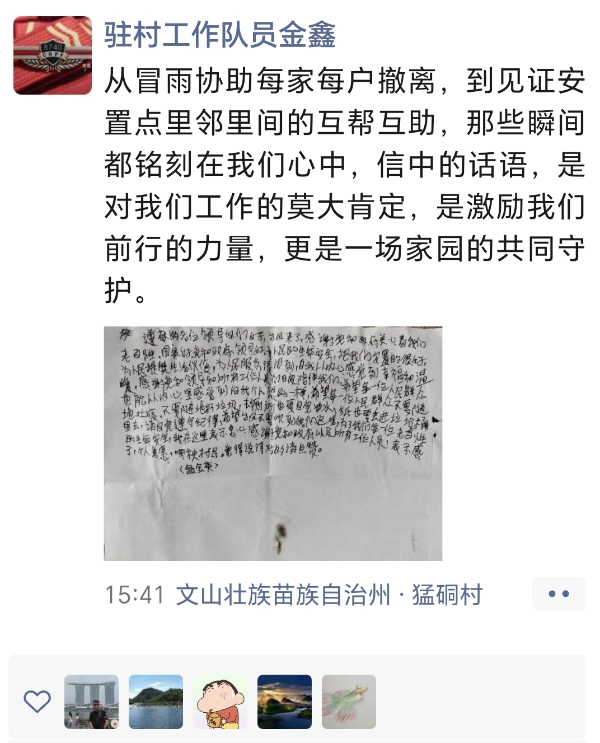Open the green bird avatar liker
The height and width of the screenshot is (743, 600).
pos(349,701)
